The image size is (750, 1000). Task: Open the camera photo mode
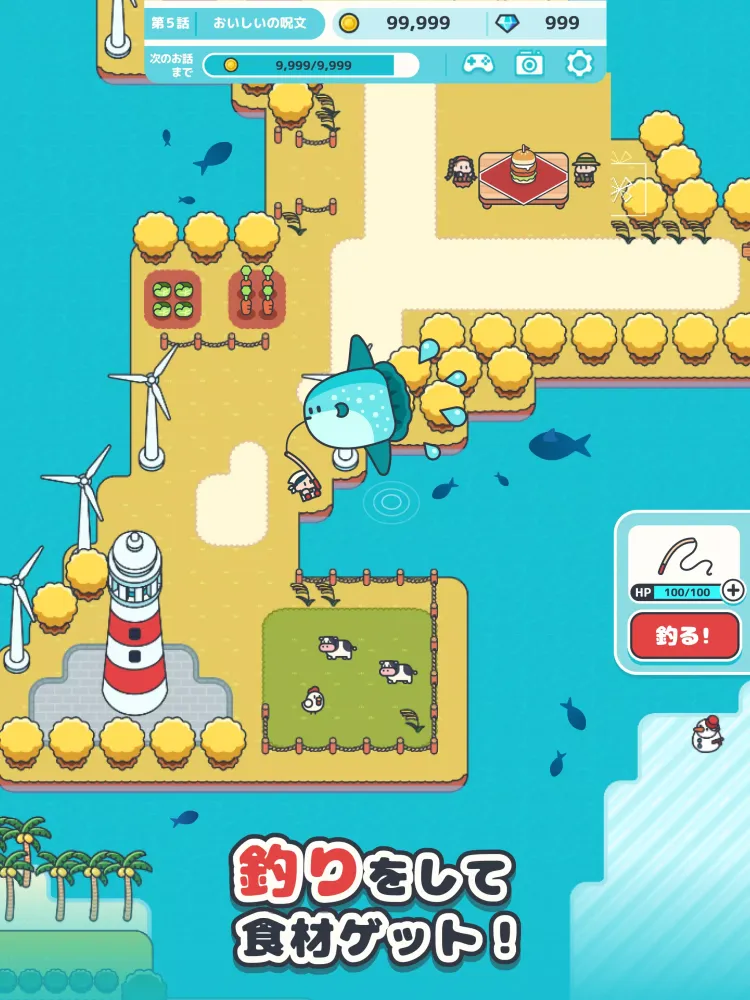click(529, 64)
